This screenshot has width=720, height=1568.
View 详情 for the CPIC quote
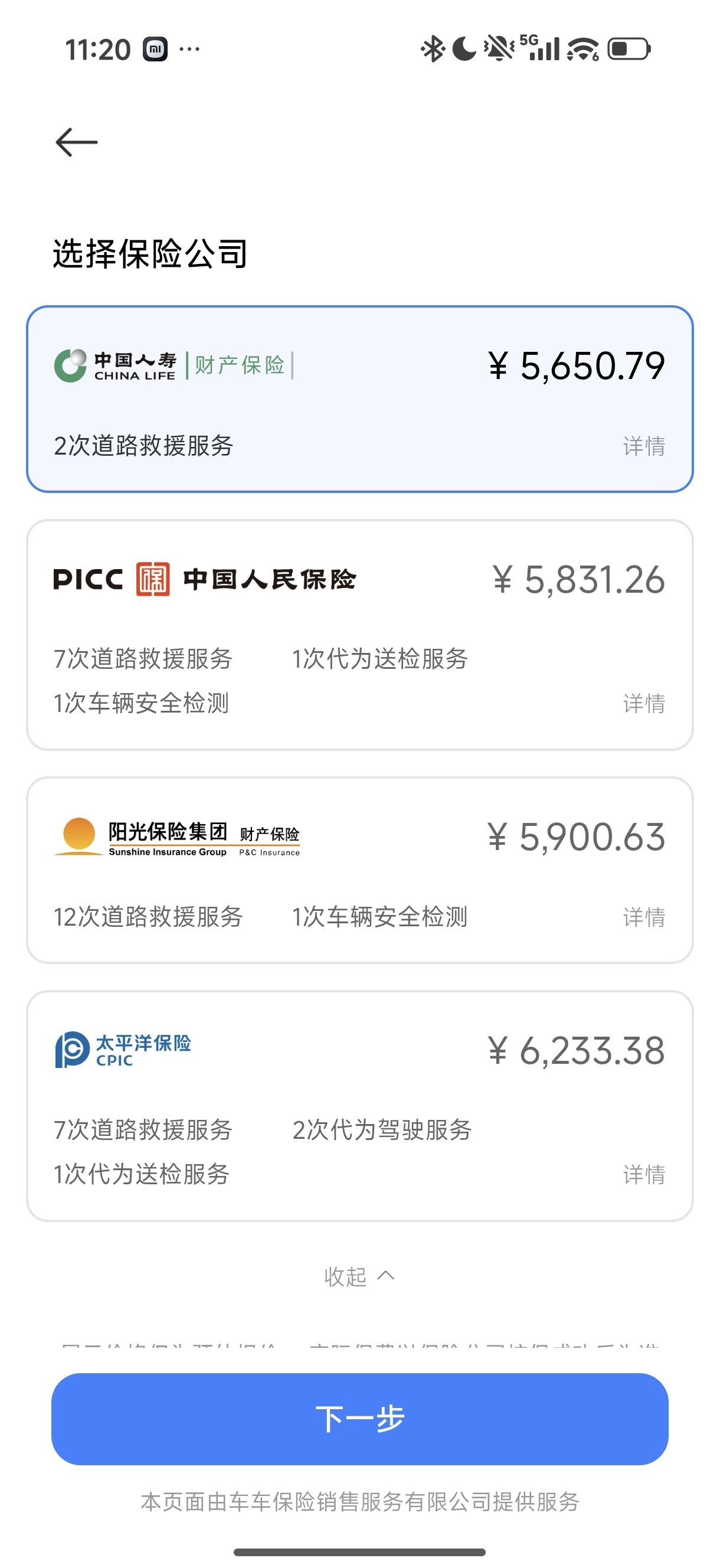coord(644,1175)
